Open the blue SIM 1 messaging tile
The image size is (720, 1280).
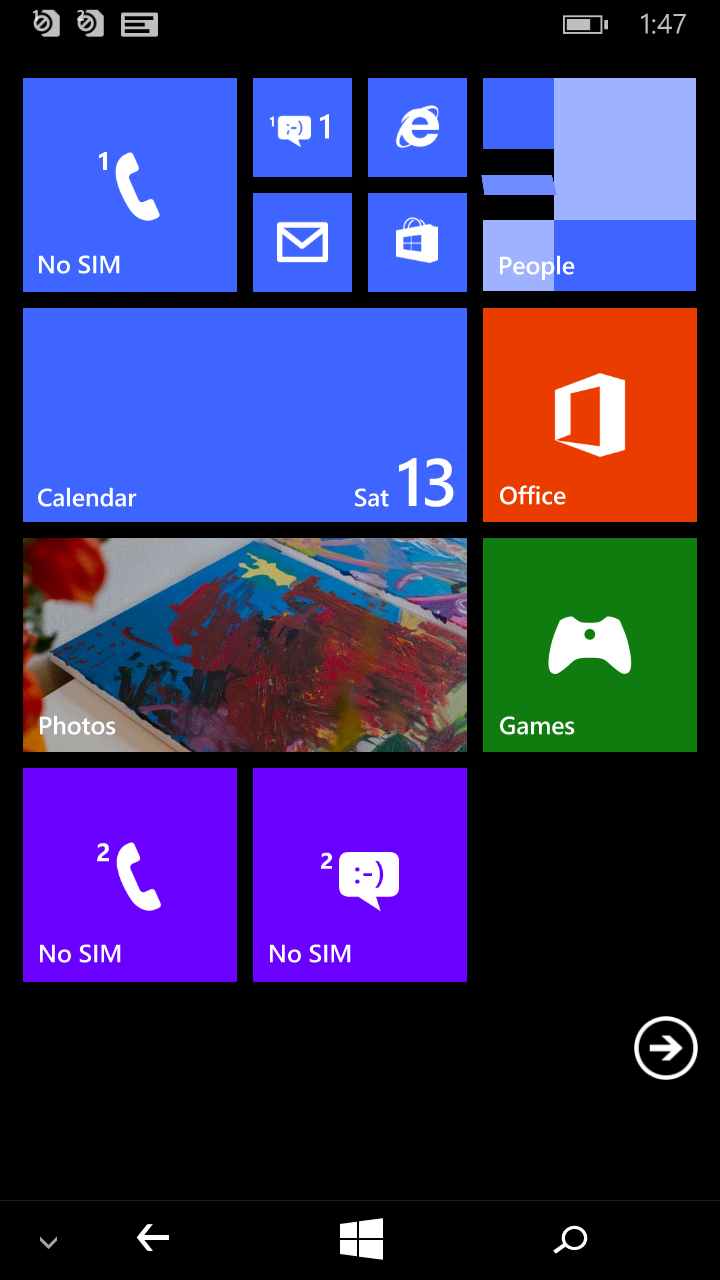point(302,127)
